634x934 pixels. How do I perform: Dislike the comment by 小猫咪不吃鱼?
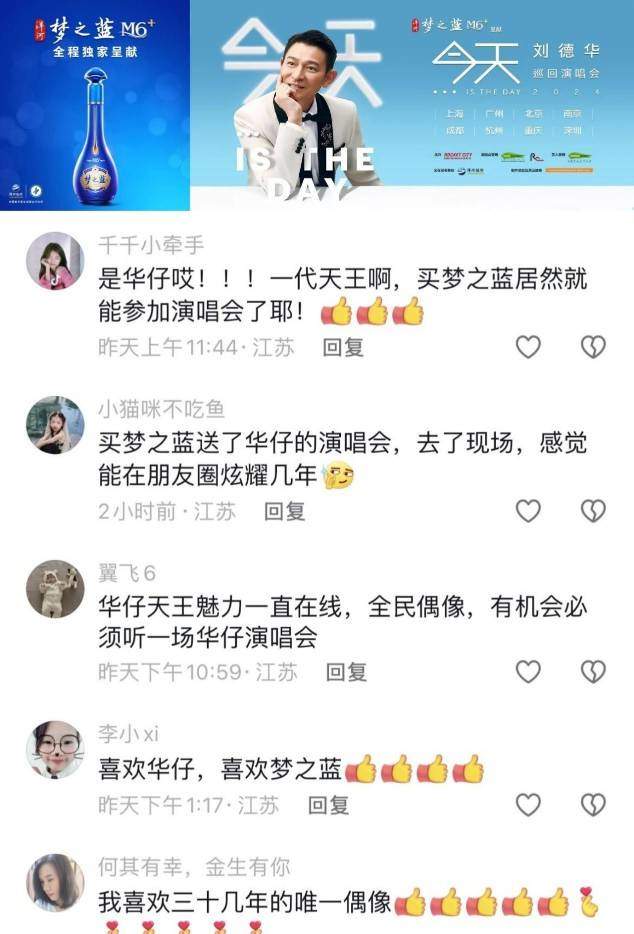tap(593, 511)
